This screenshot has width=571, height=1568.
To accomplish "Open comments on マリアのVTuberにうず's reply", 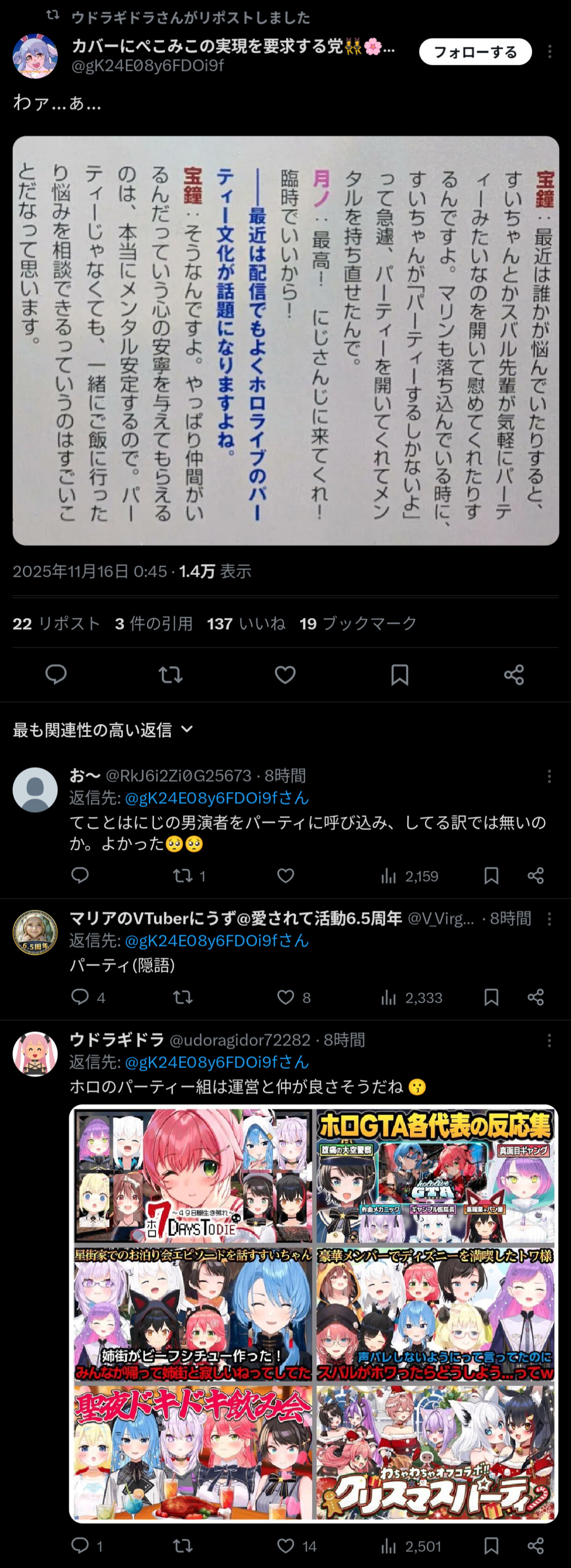I will coord(80,997).
